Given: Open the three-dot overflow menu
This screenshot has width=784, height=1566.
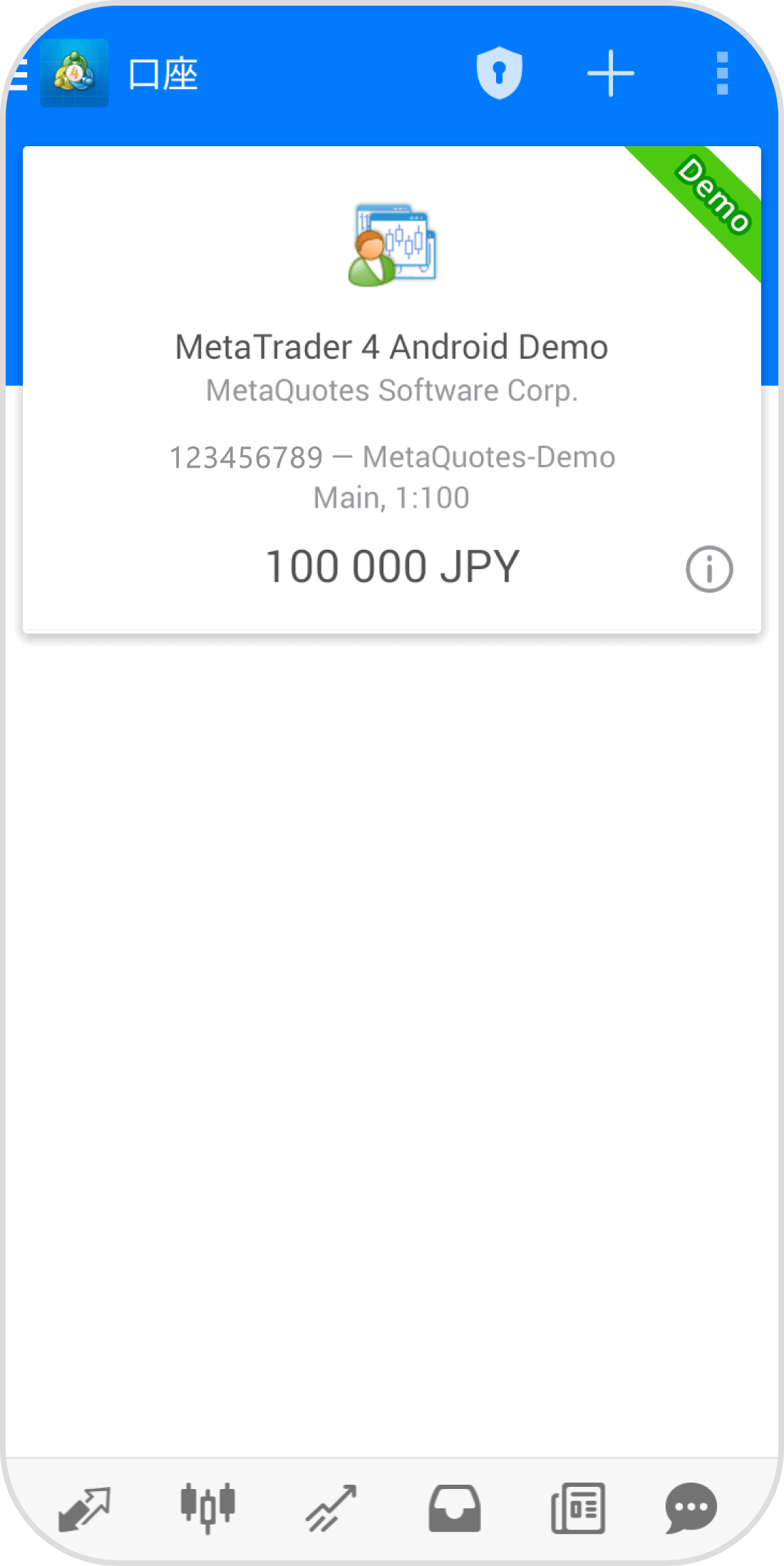Looking at the screenshot, I should pyautogui.click(x=721, y=73).
